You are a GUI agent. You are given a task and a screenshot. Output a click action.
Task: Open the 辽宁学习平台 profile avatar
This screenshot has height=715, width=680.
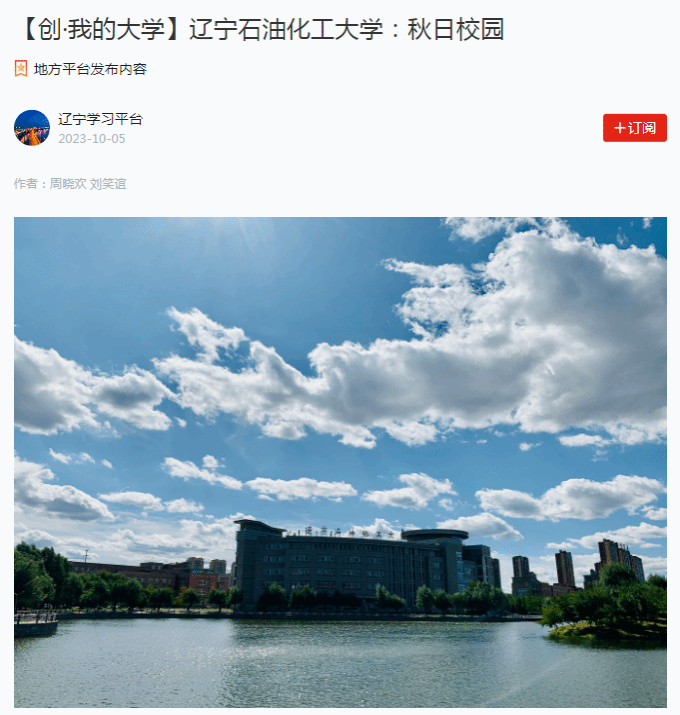[32, 128]
